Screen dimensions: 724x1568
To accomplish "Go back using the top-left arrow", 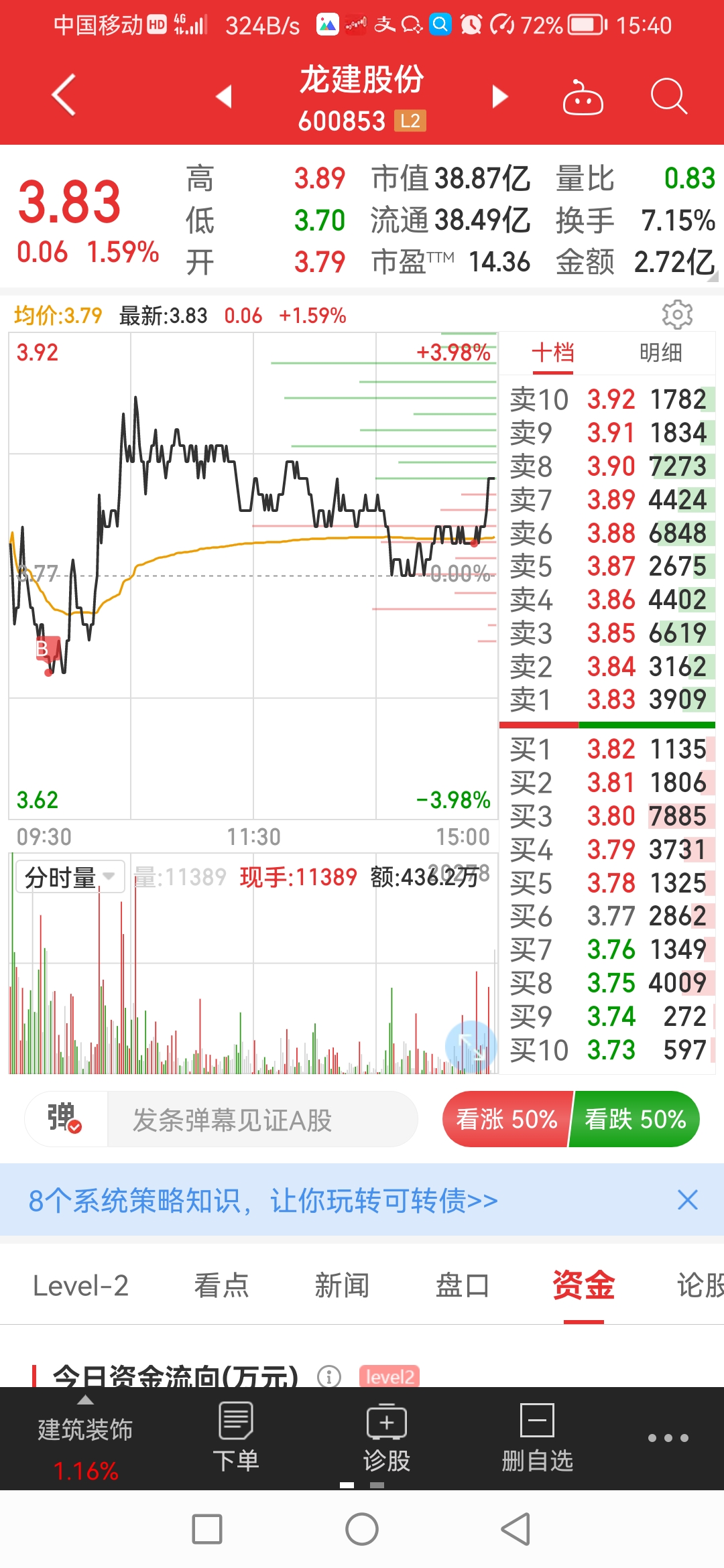I will (64, 95).
